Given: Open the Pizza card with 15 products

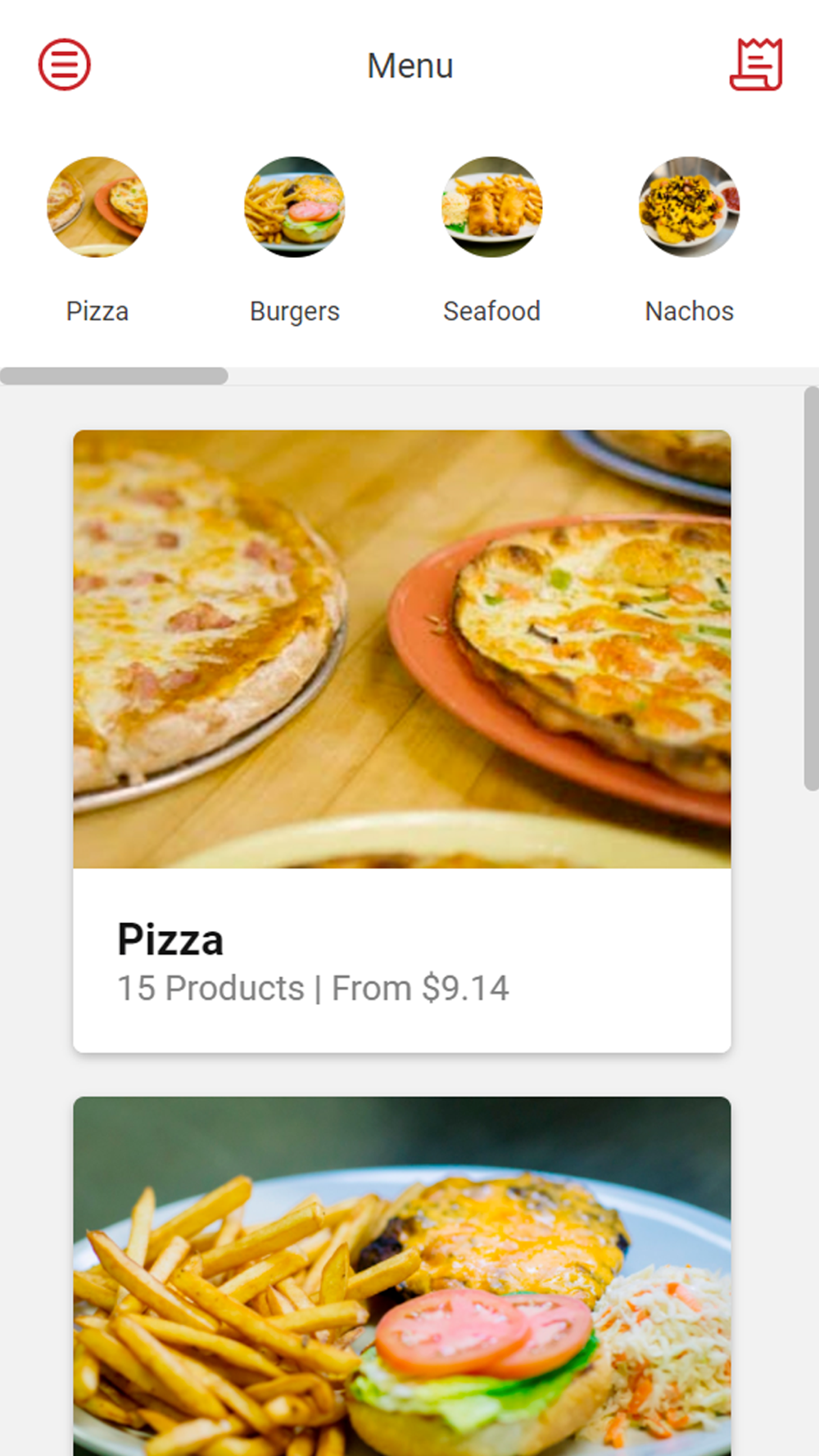Looking at the screenshot, I should (402, 740).
